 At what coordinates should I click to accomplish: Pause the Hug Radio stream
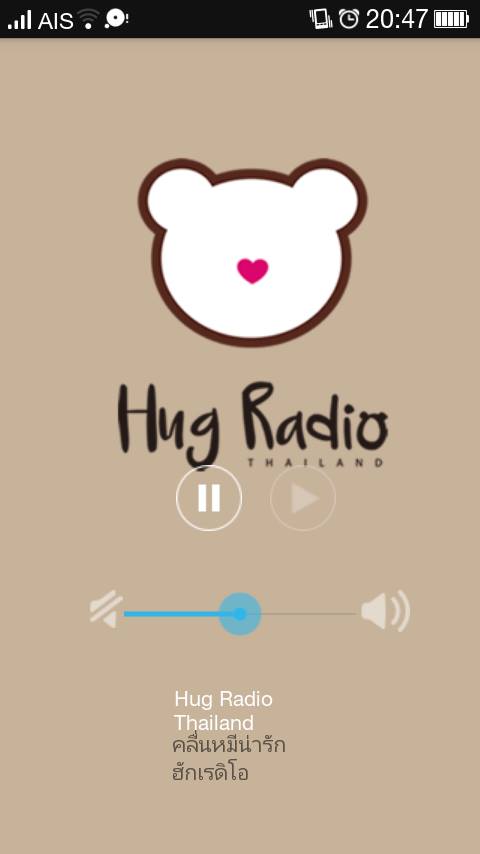(209, 498)
